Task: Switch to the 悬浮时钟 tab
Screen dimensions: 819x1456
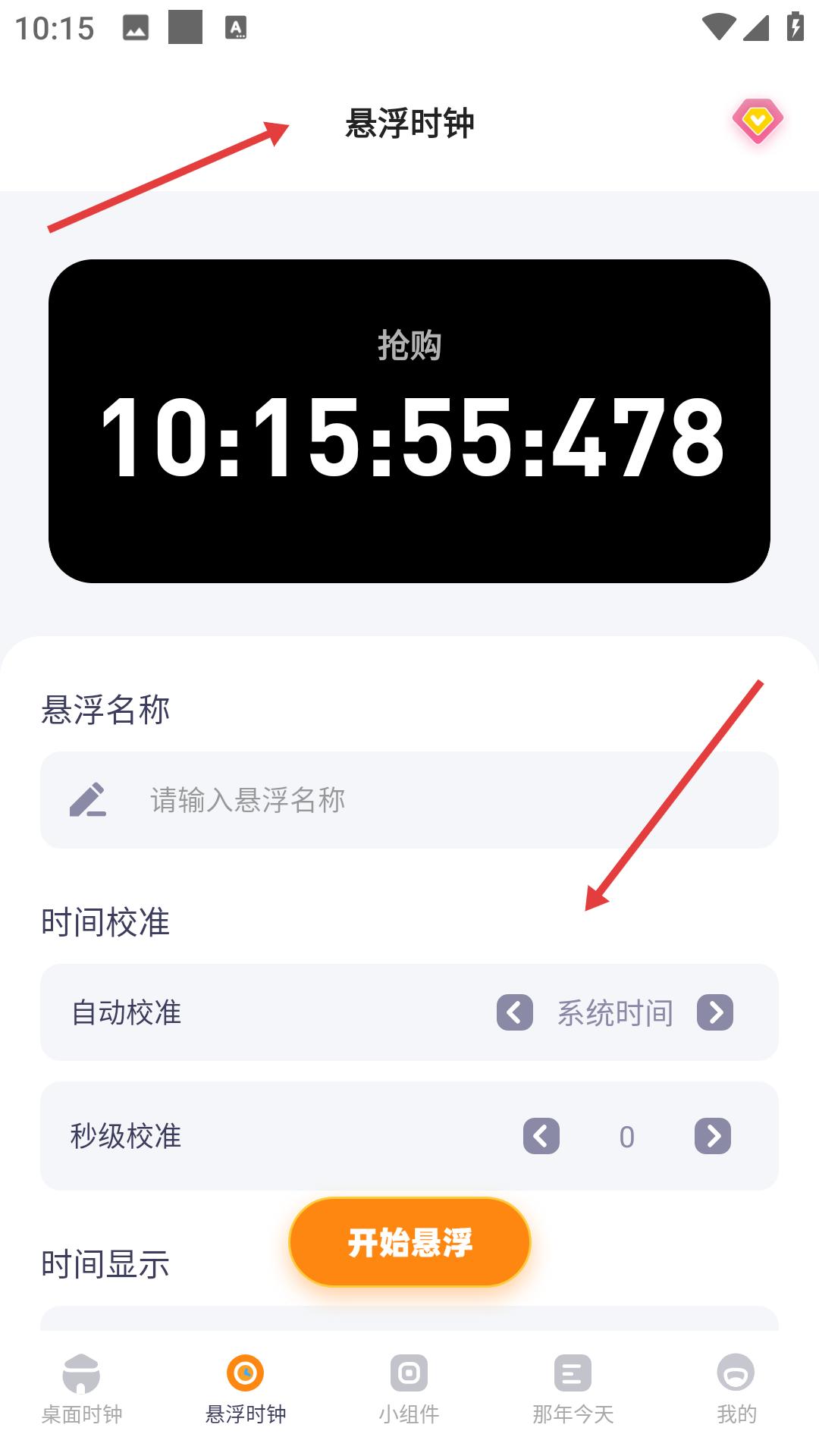Action: [246, 1389]
